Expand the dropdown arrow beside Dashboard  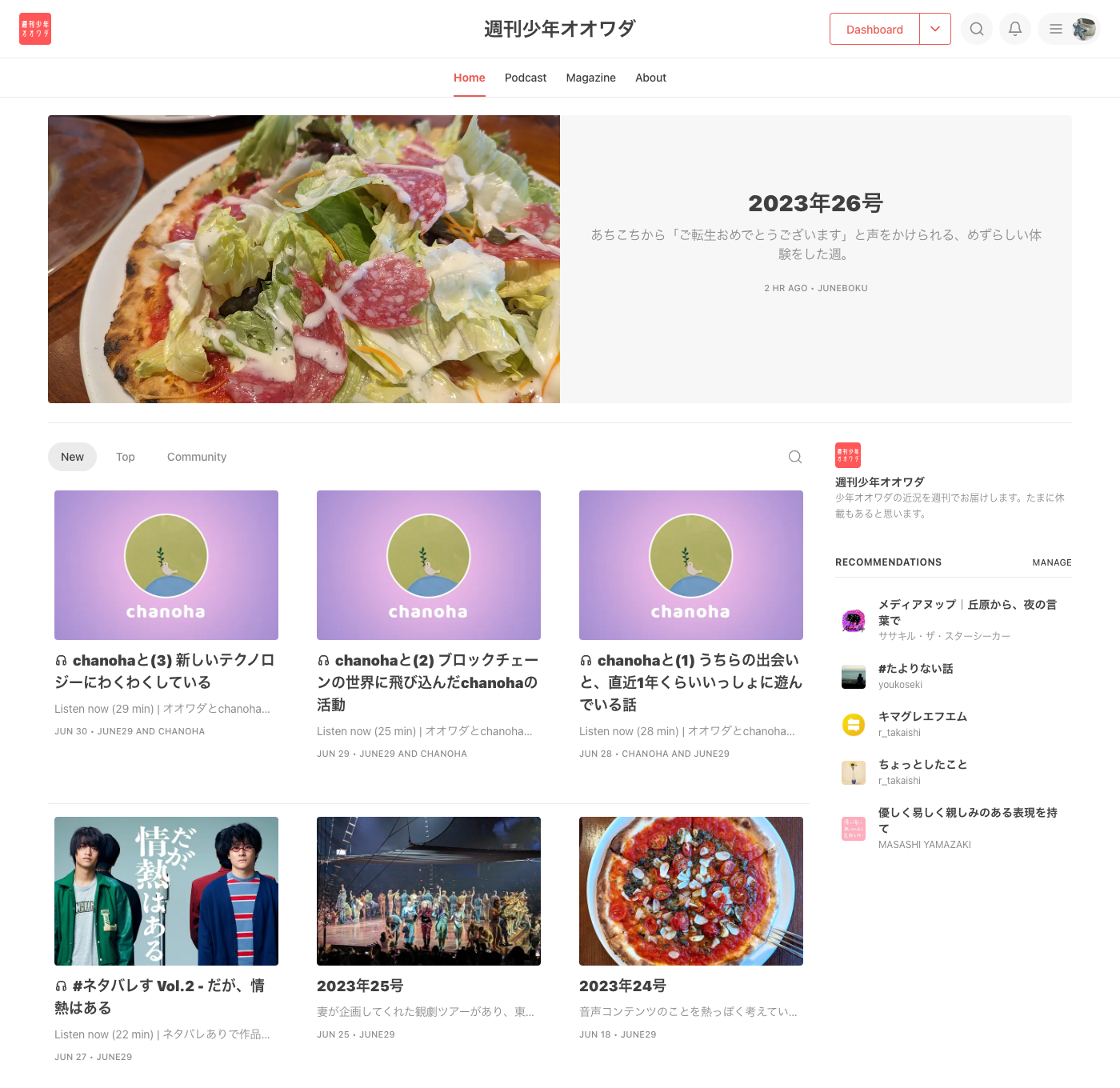pos(935,30)
